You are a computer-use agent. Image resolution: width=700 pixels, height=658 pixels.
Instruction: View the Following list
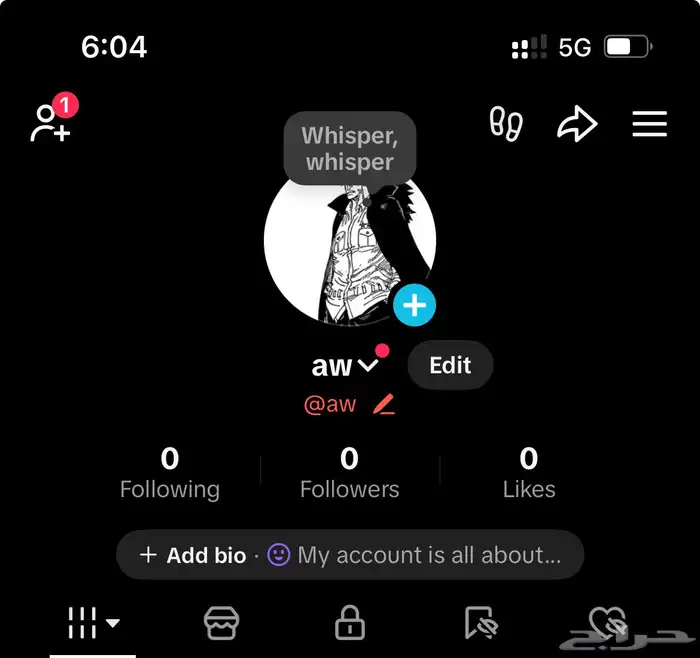[170, 473]
